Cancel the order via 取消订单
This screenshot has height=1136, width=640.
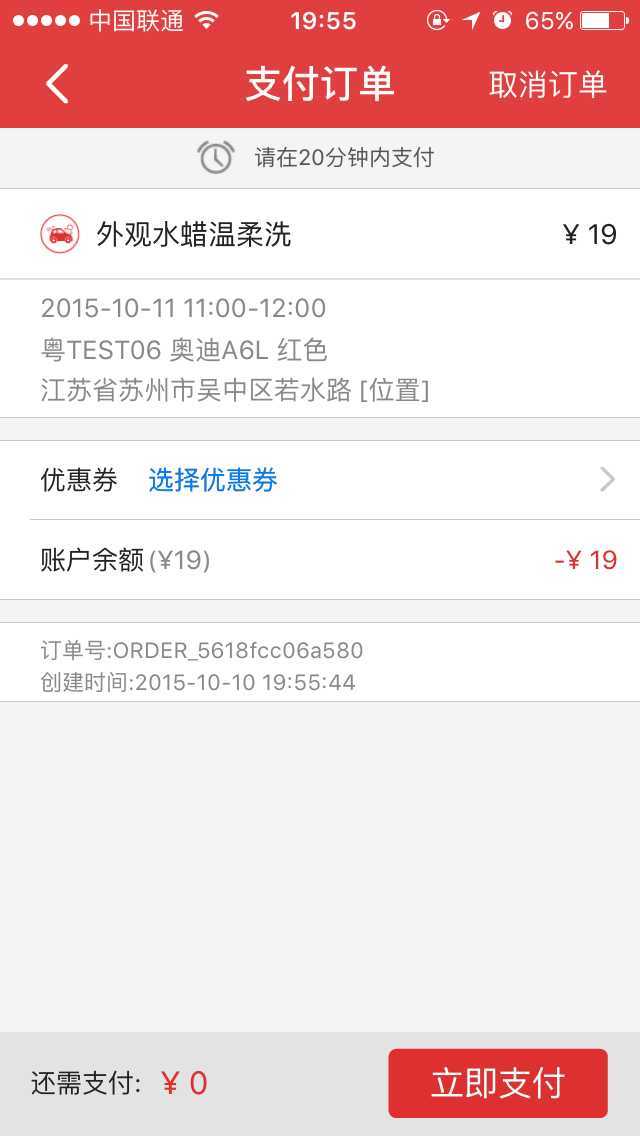[547, 85]
